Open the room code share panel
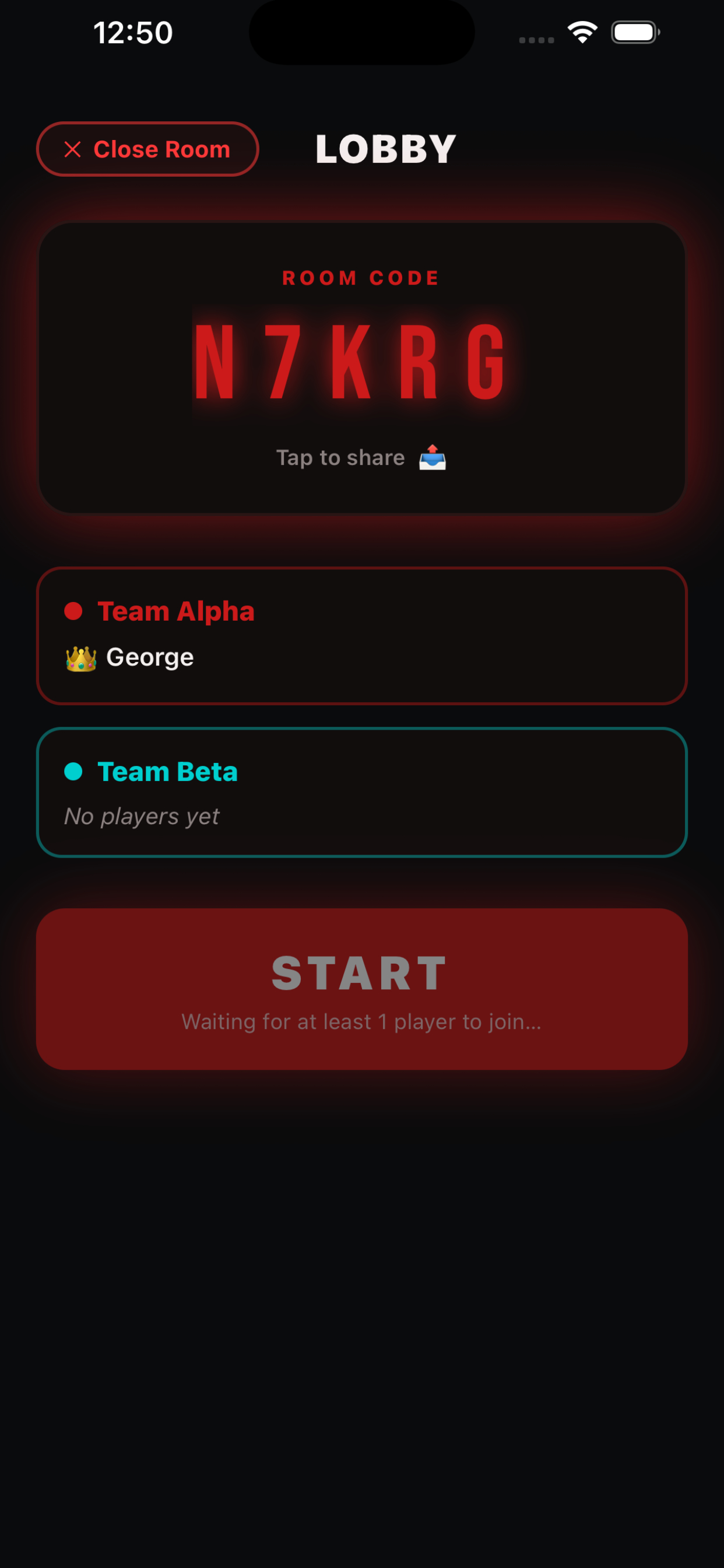Image resolution: width=724 pixels, height=1568 pixels. click(362, 365)
